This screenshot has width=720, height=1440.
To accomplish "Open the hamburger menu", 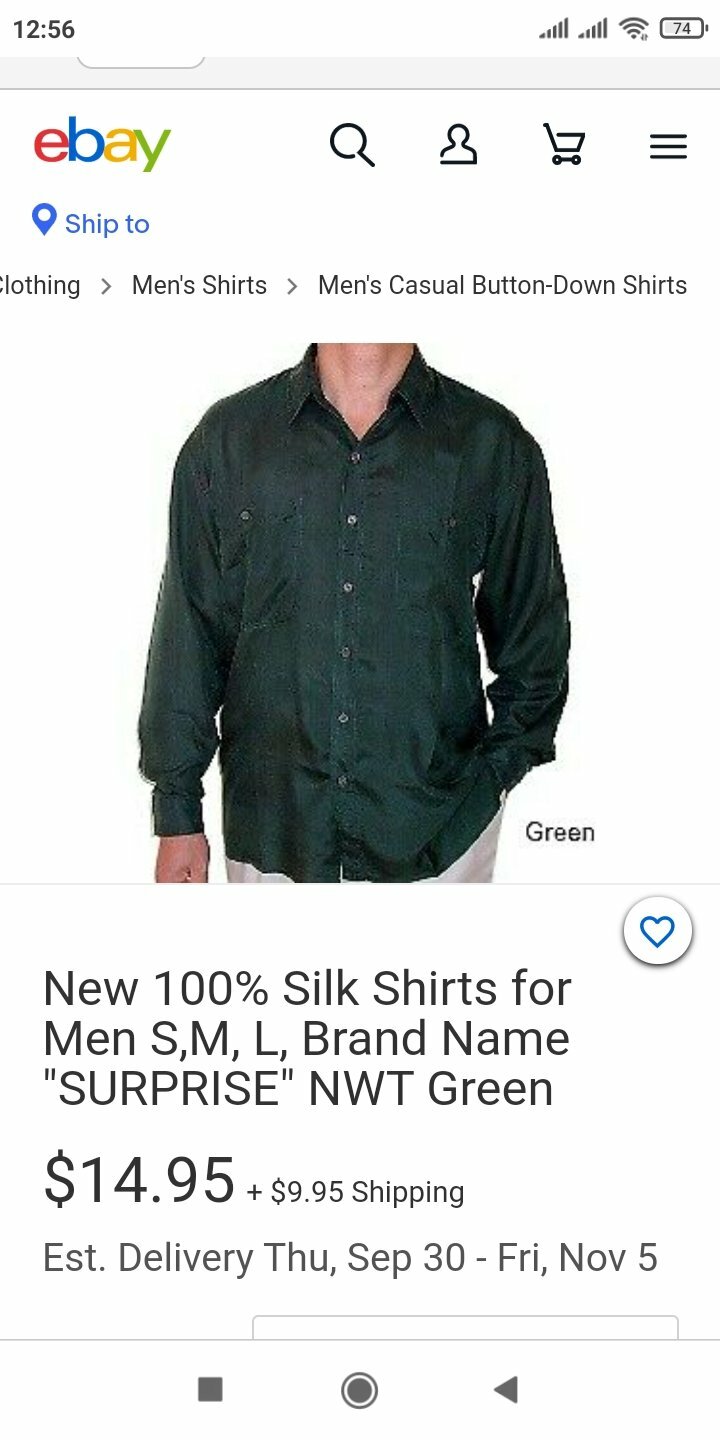I will (x=668, y=147).
